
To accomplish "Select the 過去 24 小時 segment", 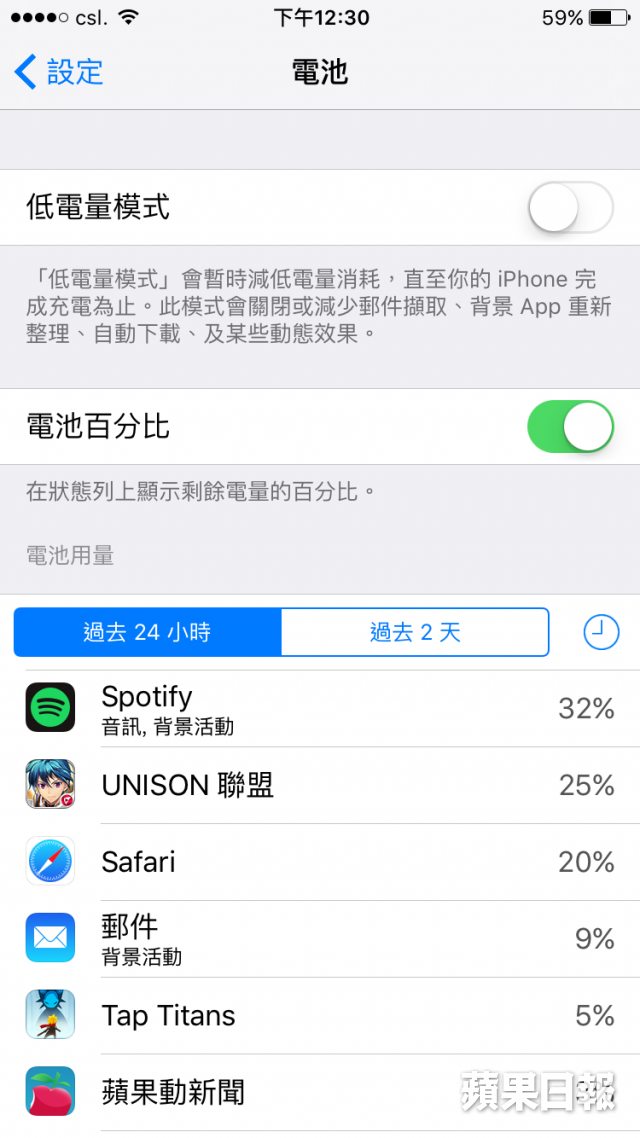I will pyautogui.click(x=148, y=632).
